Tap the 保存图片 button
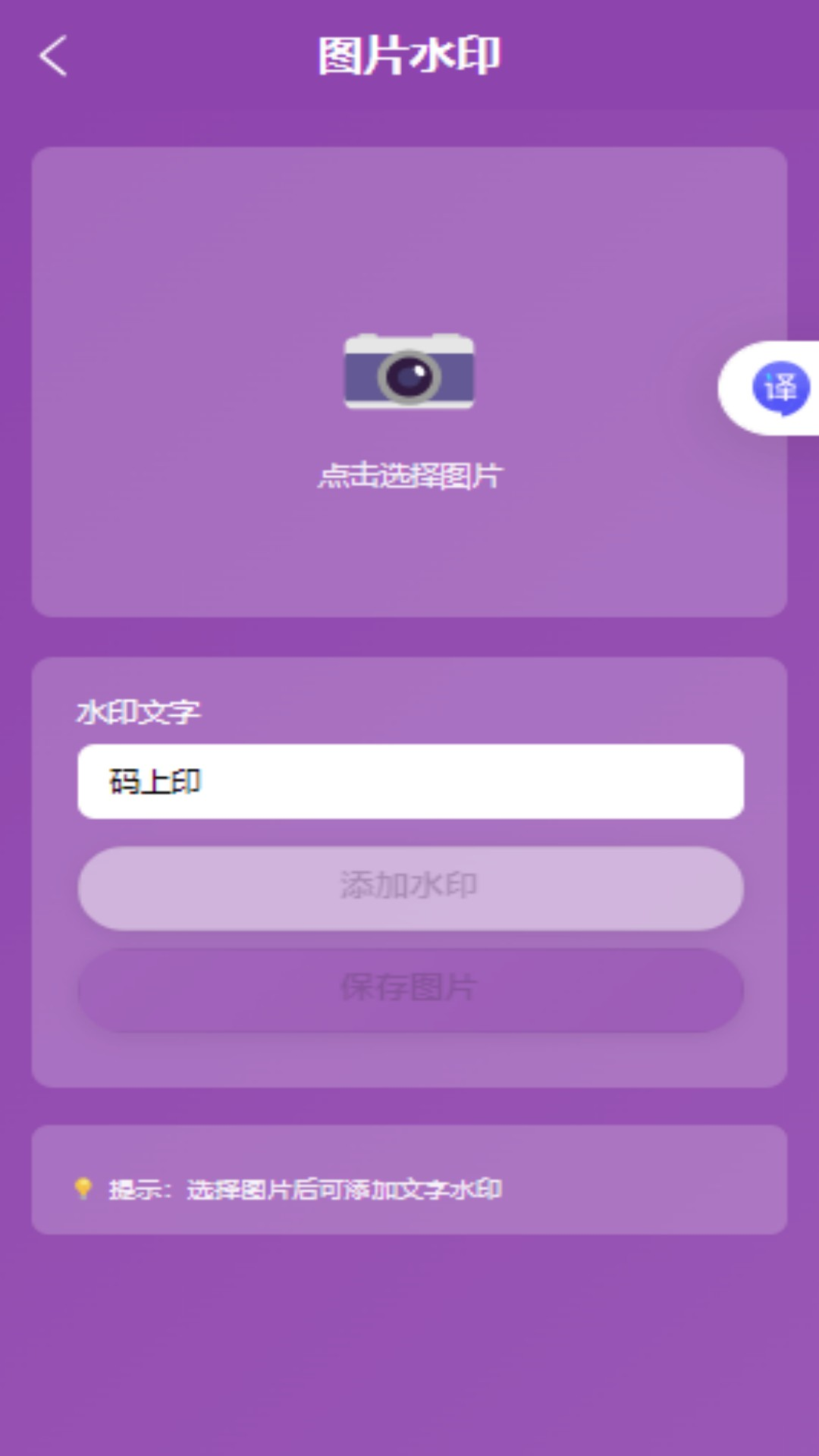This screenshot has height=1456, width=819. [409, 989]
